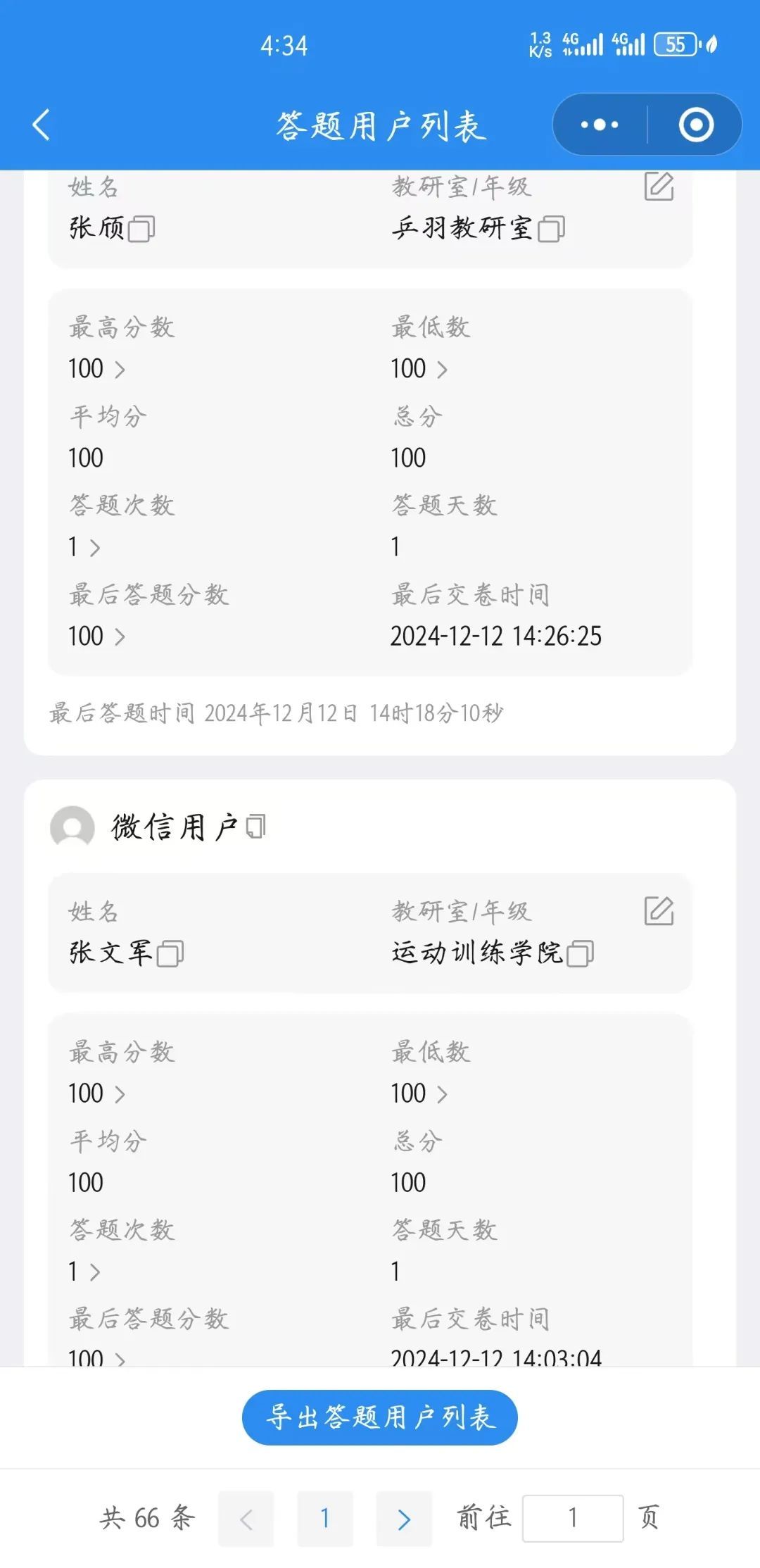Edit 张颀's name and department info
The image size is (760, 1568).
pyautogui.click(x=659, y=187)
